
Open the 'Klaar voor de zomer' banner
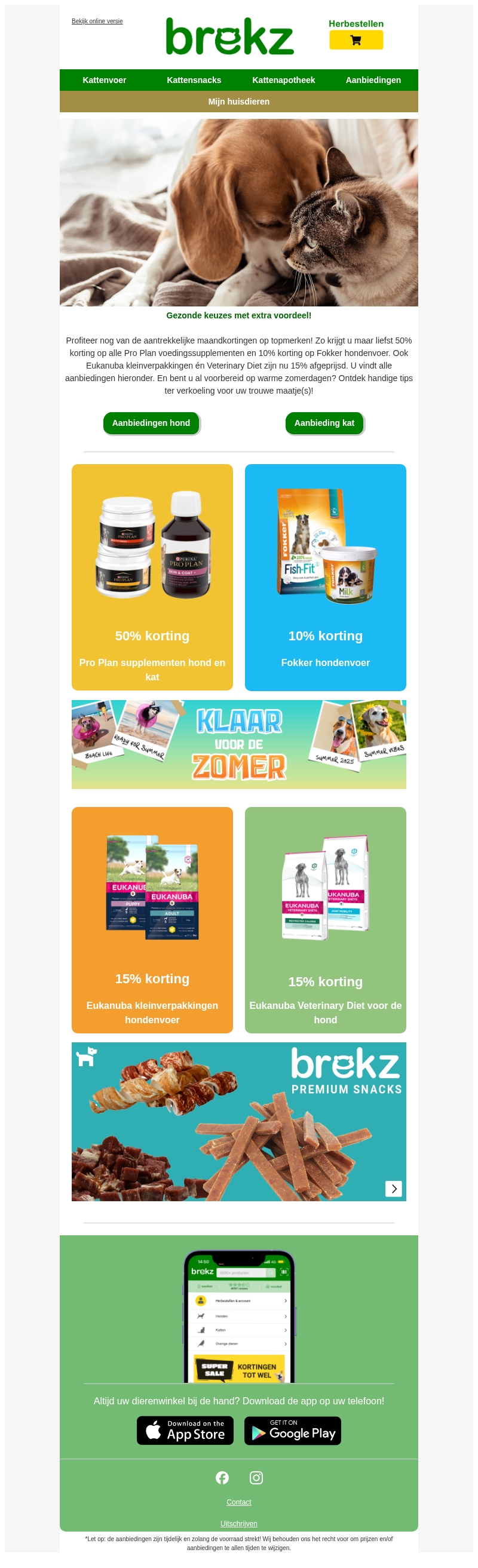coord(238,744)
